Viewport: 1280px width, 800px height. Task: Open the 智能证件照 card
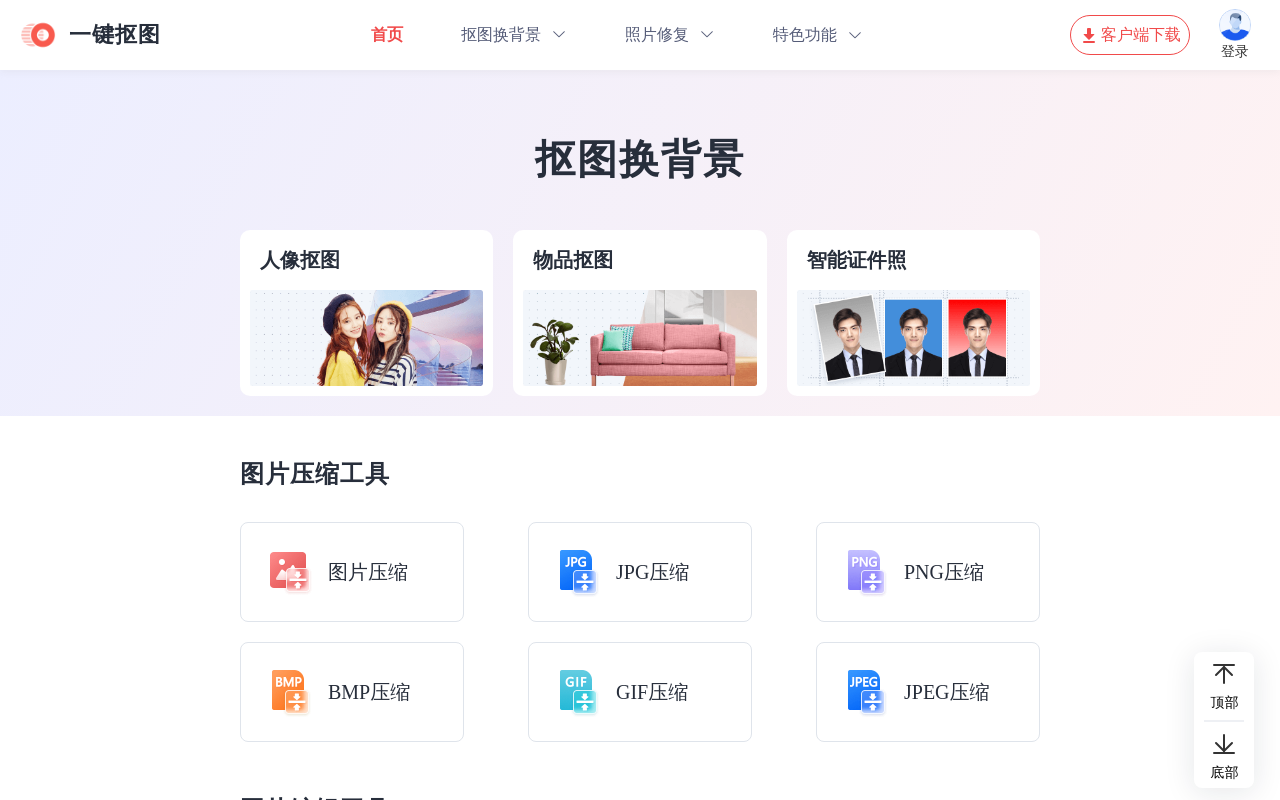pos(913,313)
